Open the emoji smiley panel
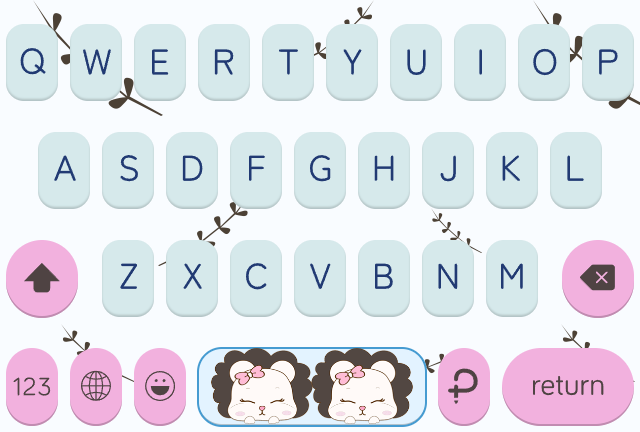The width and height of the screenshot is (640, 432). pos(160,386)
